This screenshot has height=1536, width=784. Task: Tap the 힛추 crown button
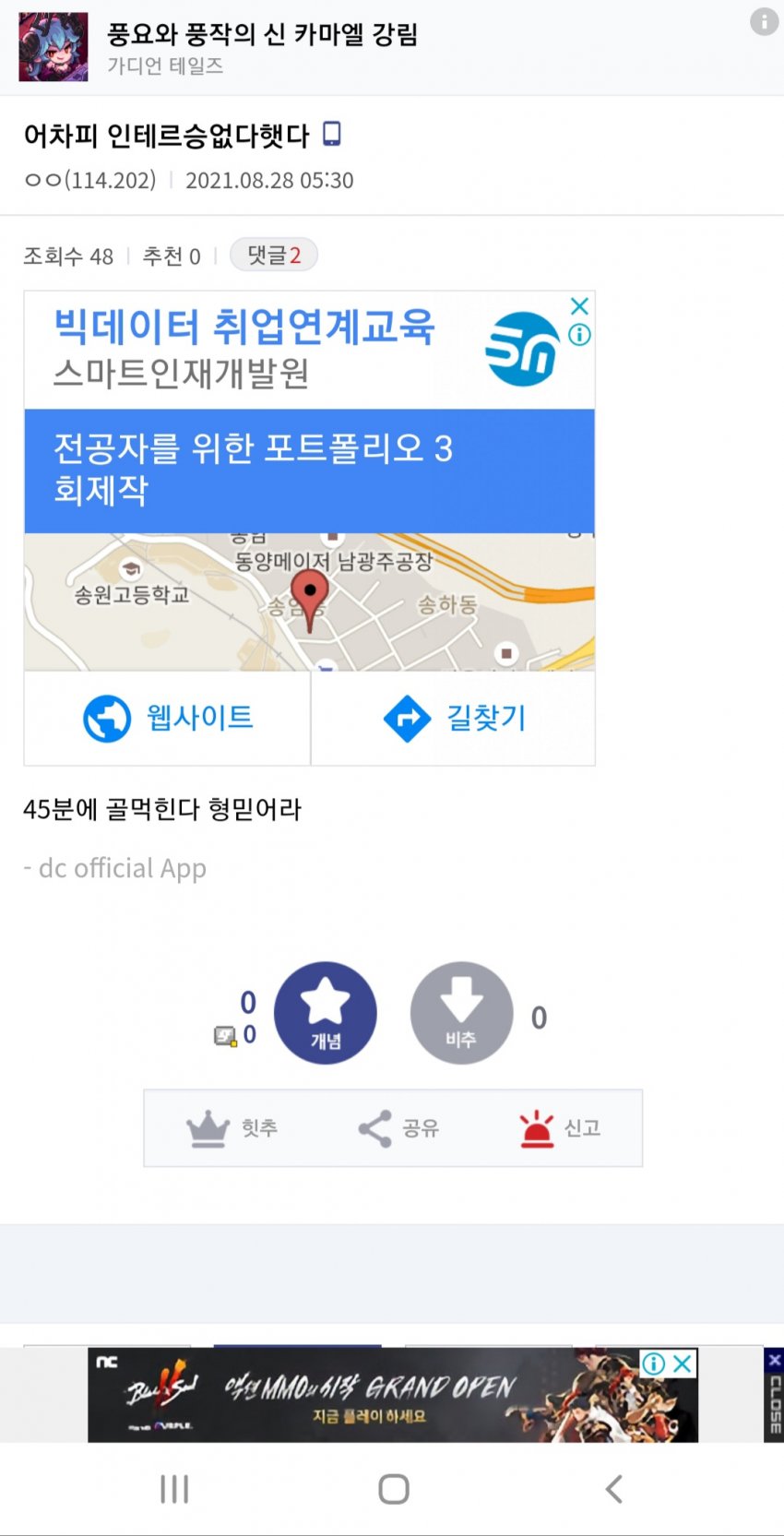pyautogui.click(x=232, y=1127)
